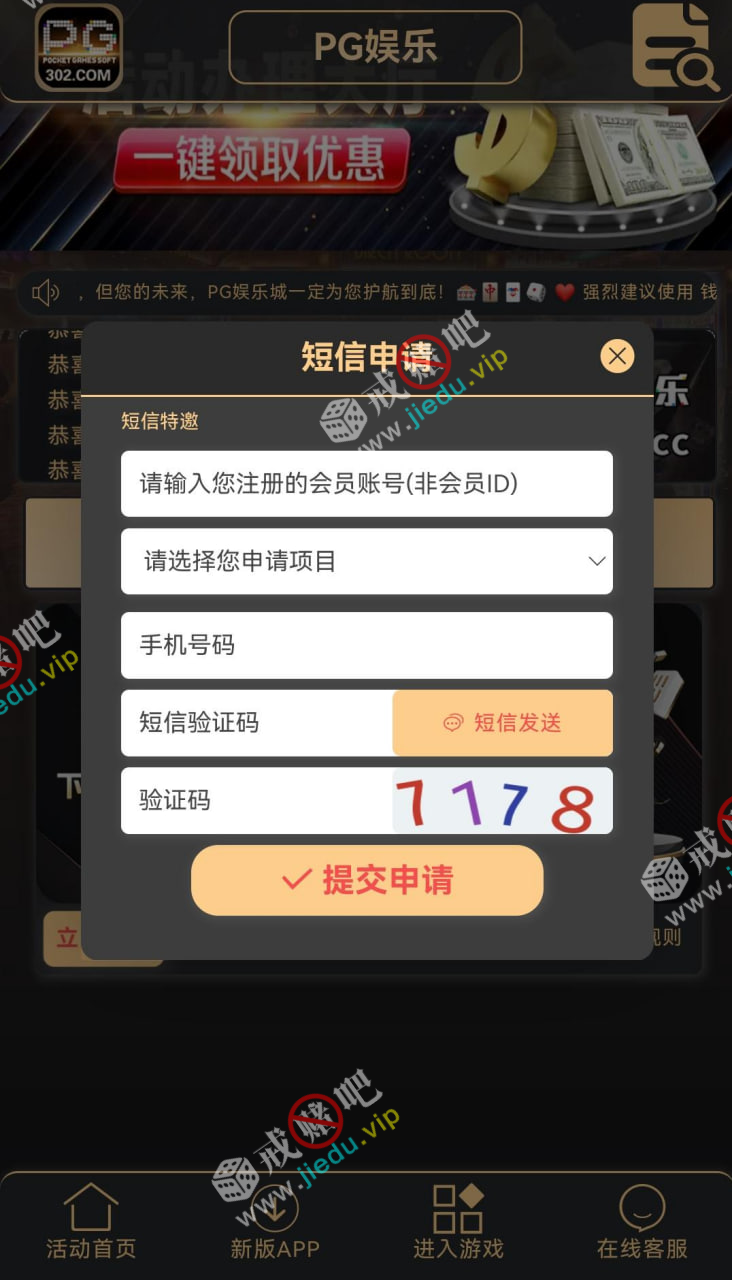Tap the 一键领取优惠 banner button
The height and width of the screenshot is (1280, 732).
coord(262,160)
